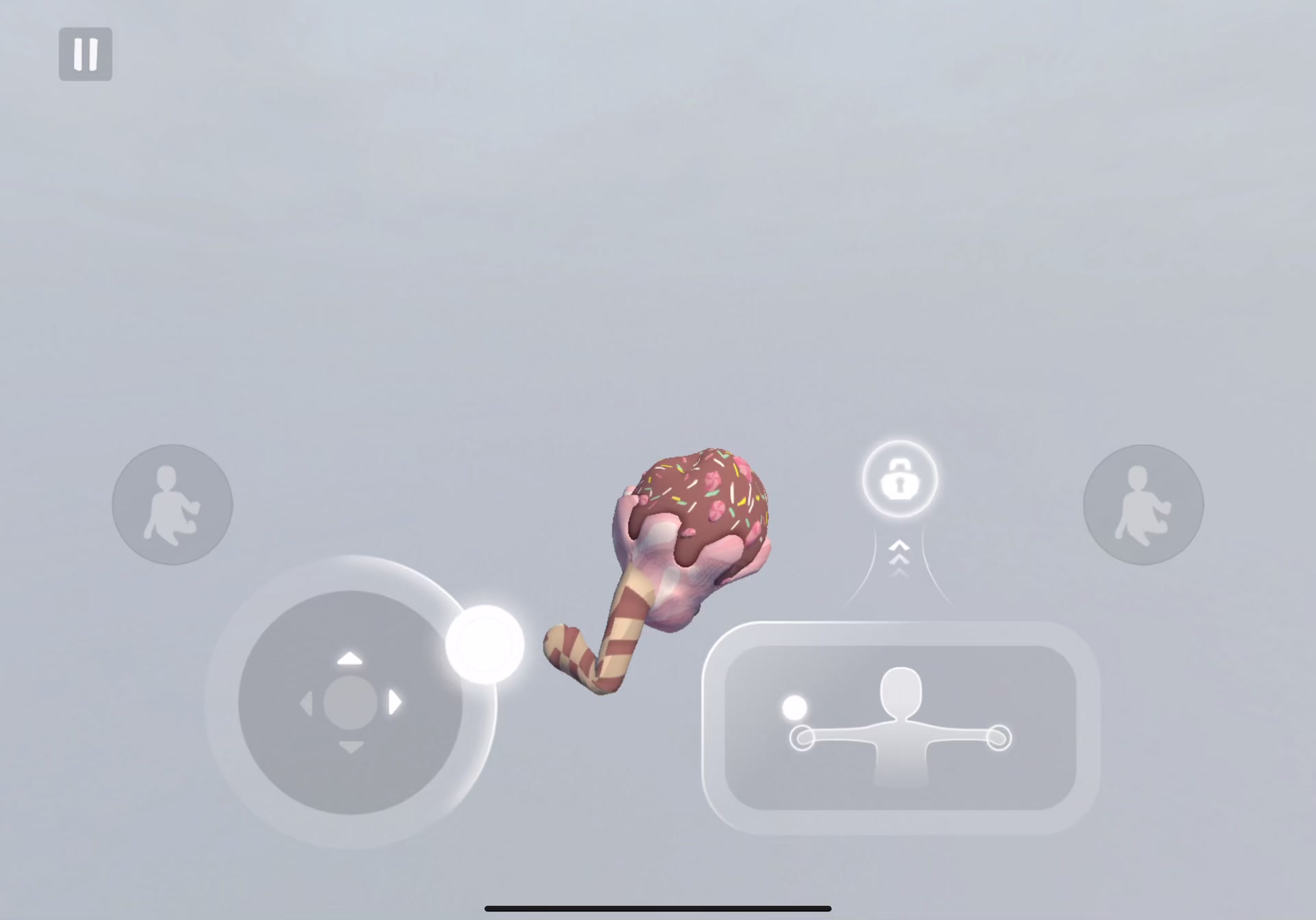Tap the left-side character pose button
Image resolution: width=1316 pixels, height=920 pixels.
pos(172,505)
